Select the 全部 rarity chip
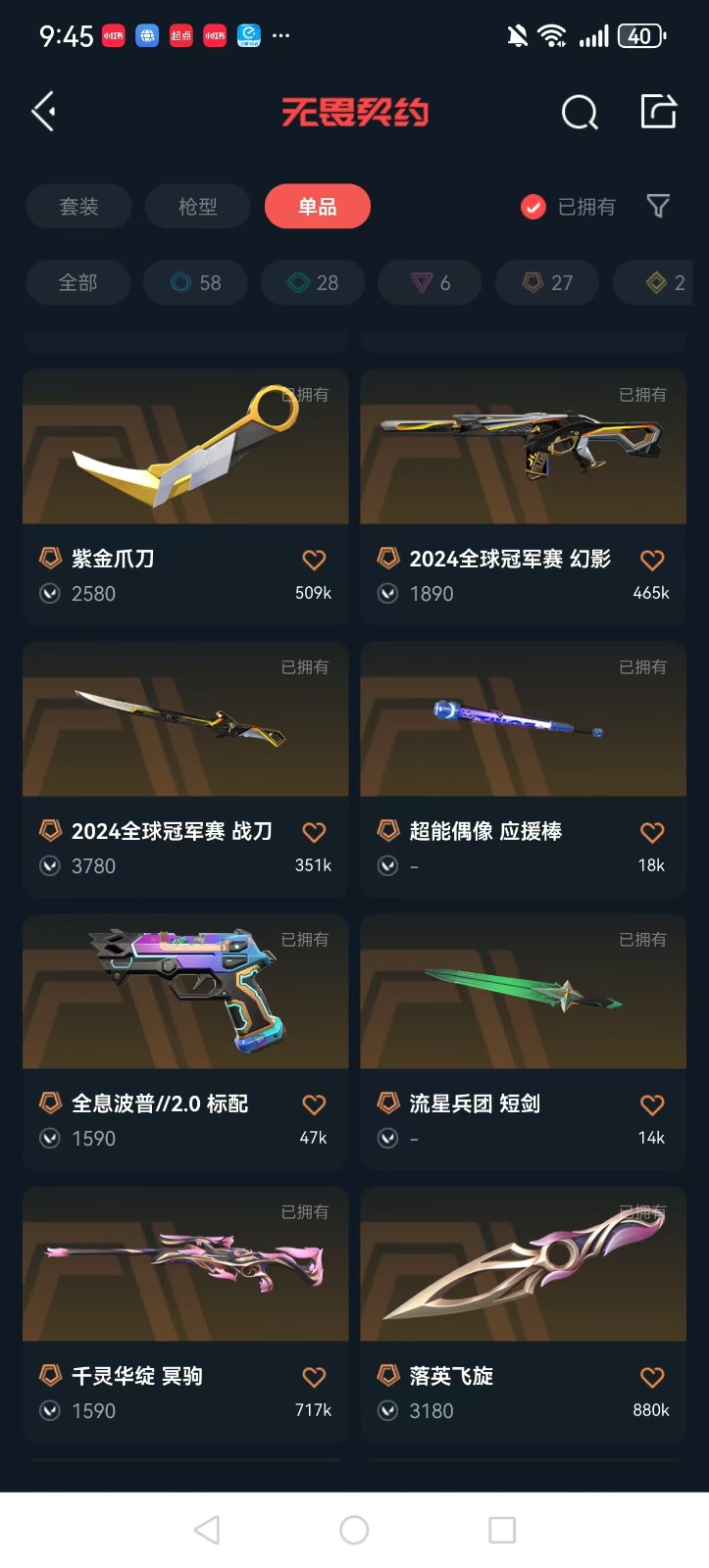Image resolution: width=709 pixels, height=1568 pixels. click(77, 283)
